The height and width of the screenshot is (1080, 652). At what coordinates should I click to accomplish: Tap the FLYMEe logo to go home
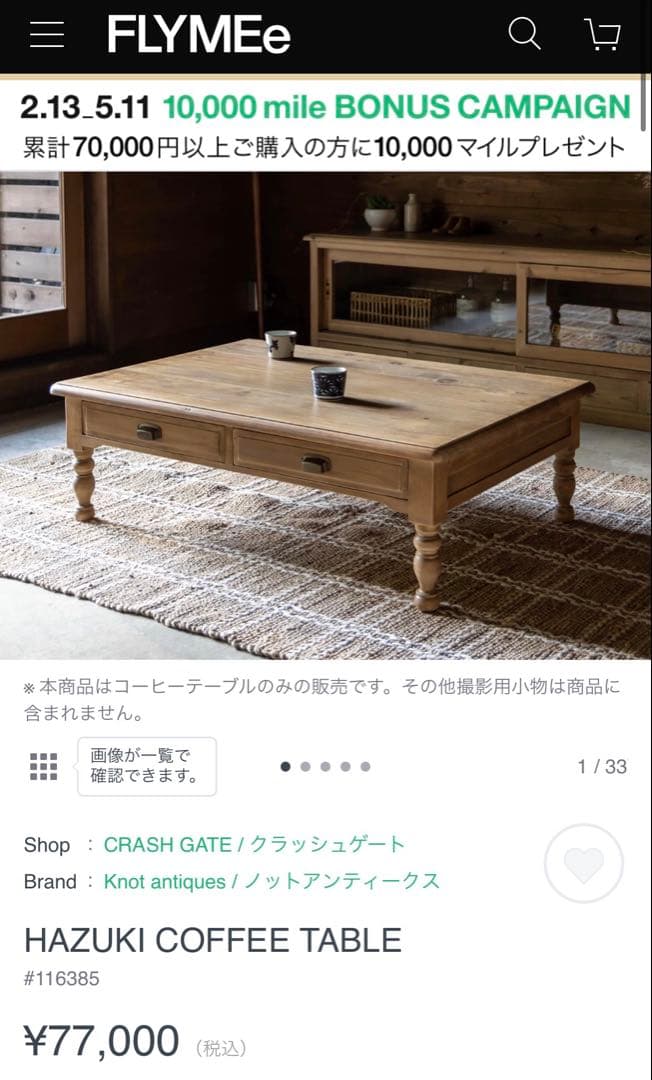pos(199,37)
